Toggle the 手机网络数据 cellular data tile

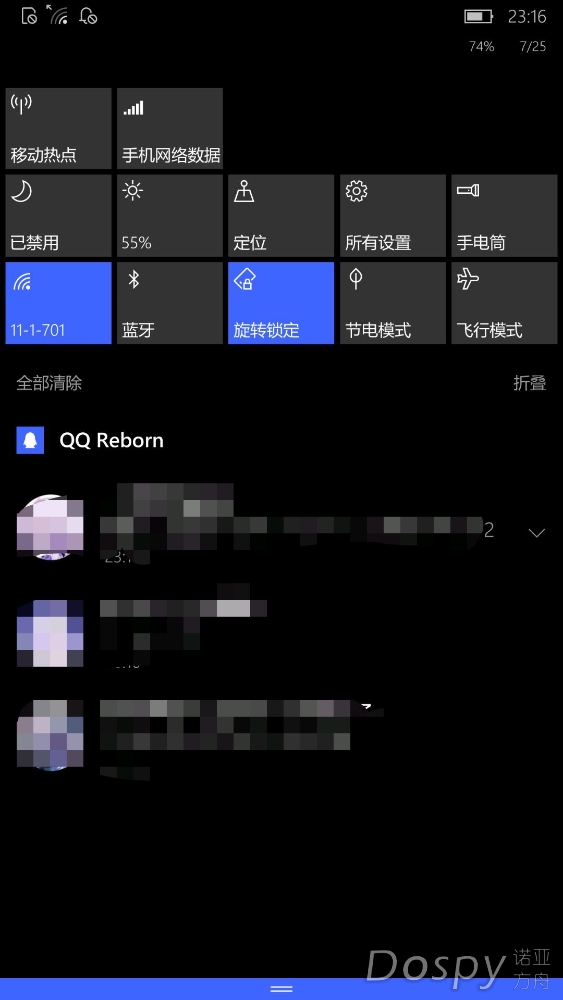click(170, 128)
